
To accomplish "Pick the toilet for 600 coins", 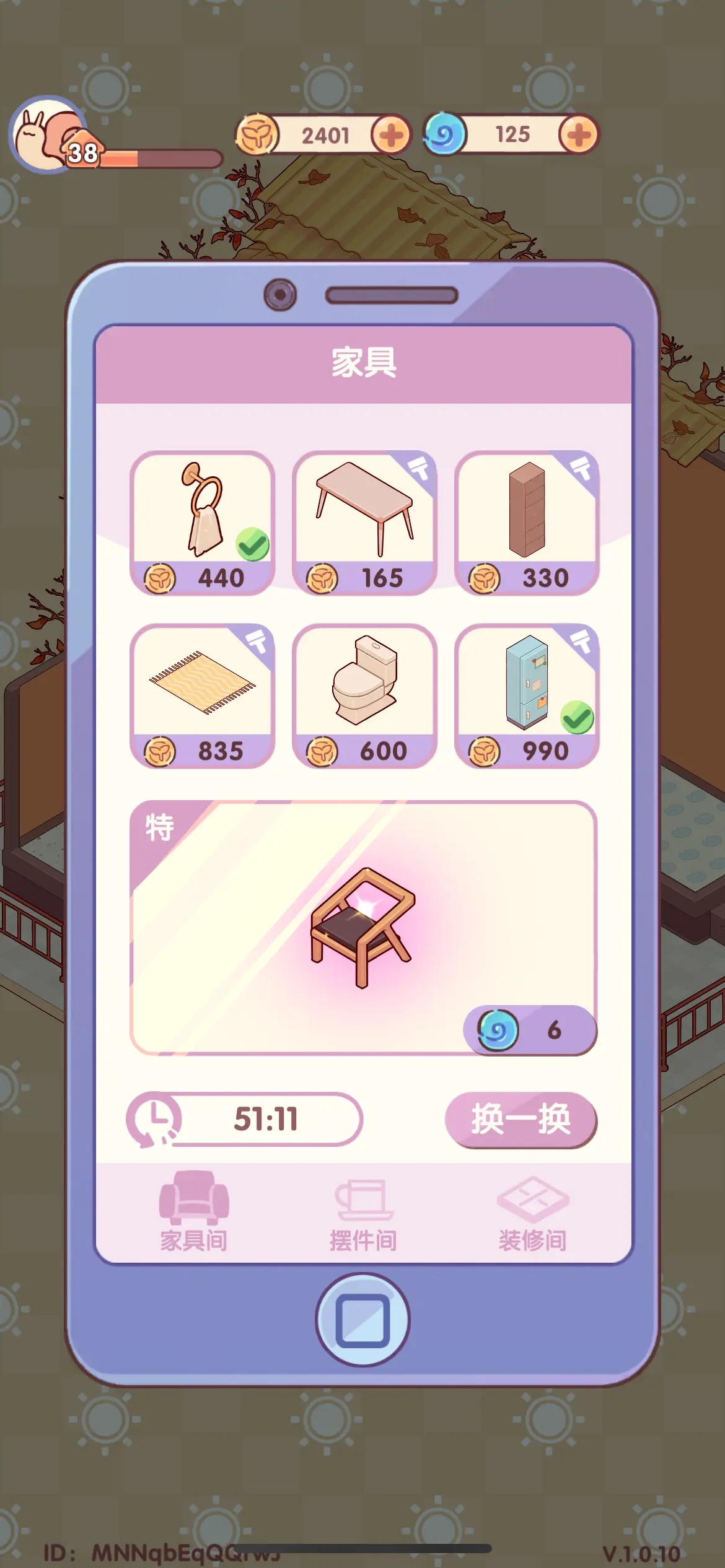I will [x=364, y=695].
